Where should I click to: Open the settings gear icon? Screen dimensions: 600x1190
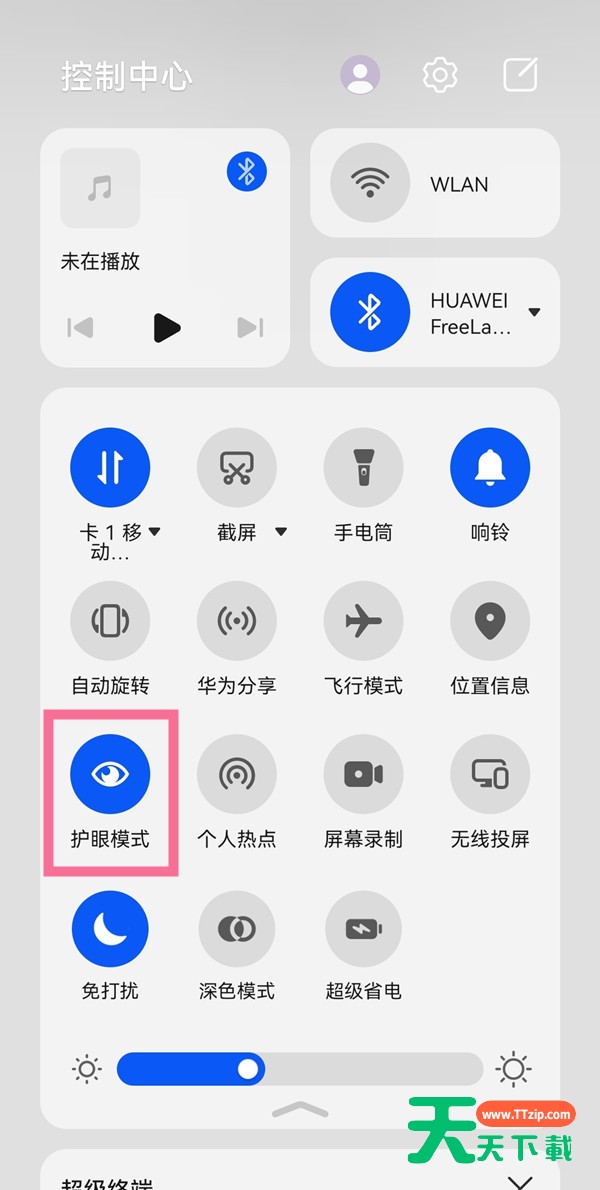[x=440, y=75]
